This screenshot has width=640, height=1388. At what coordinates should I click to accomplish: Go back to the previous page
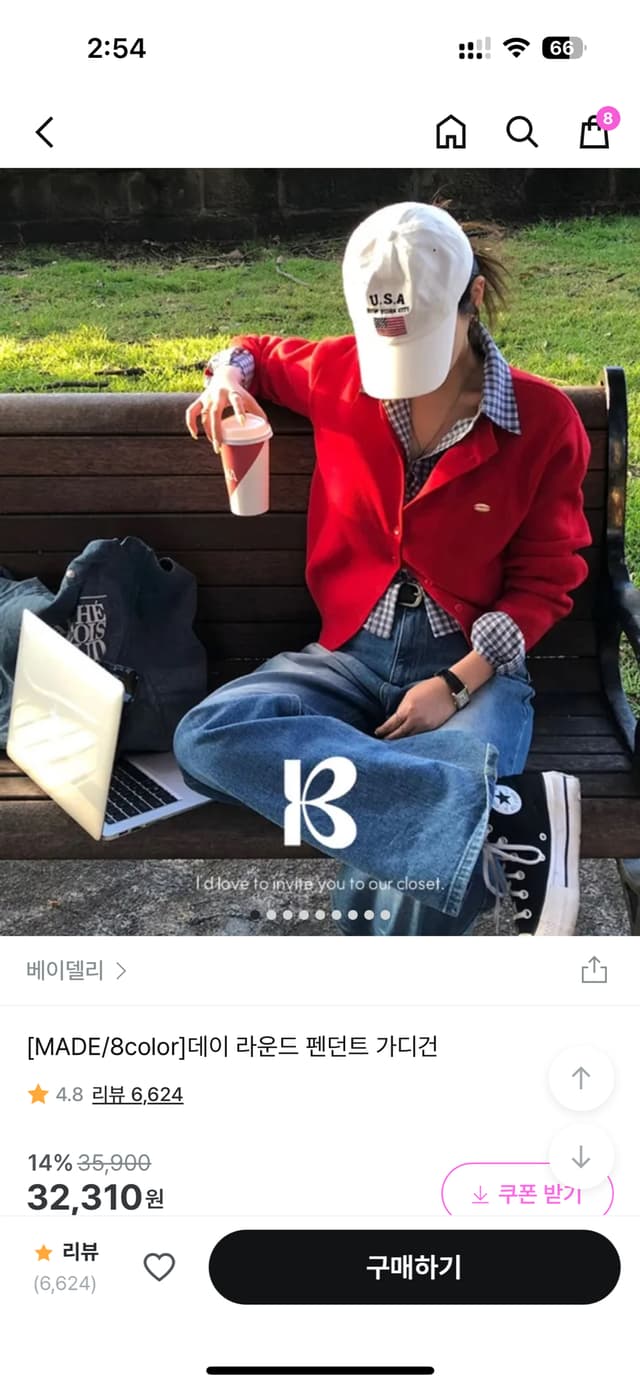44,132
